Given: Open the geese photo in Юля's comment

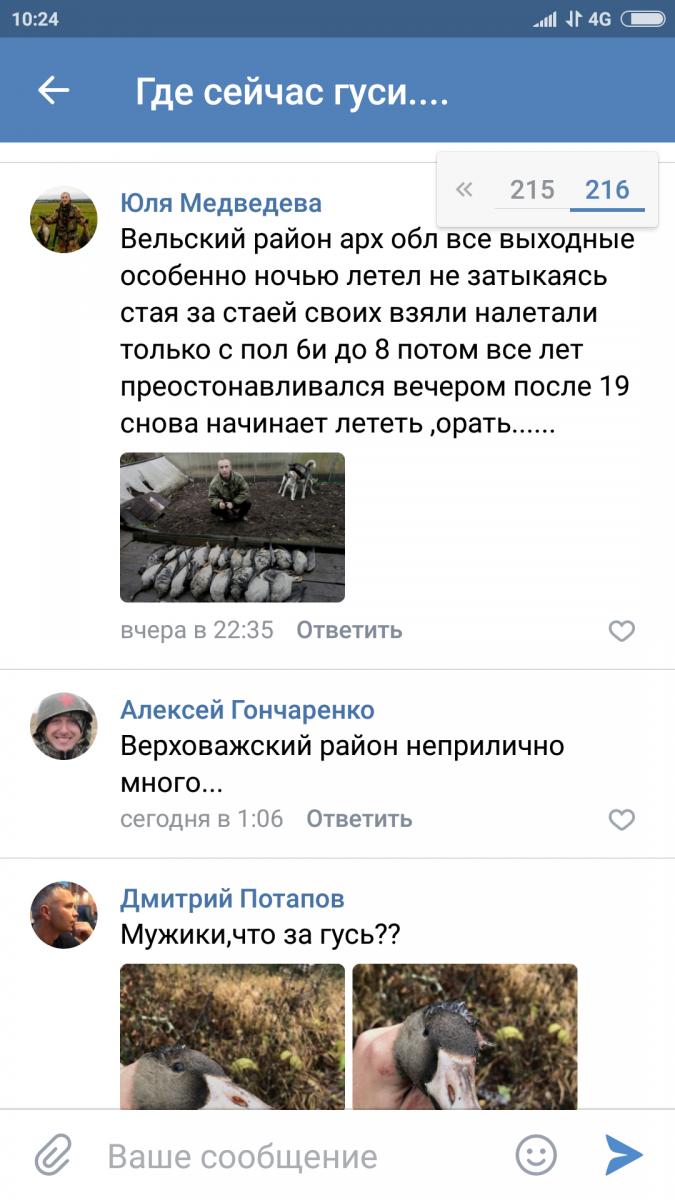Looking at the screenshot, I should click(x=232, y=527).
